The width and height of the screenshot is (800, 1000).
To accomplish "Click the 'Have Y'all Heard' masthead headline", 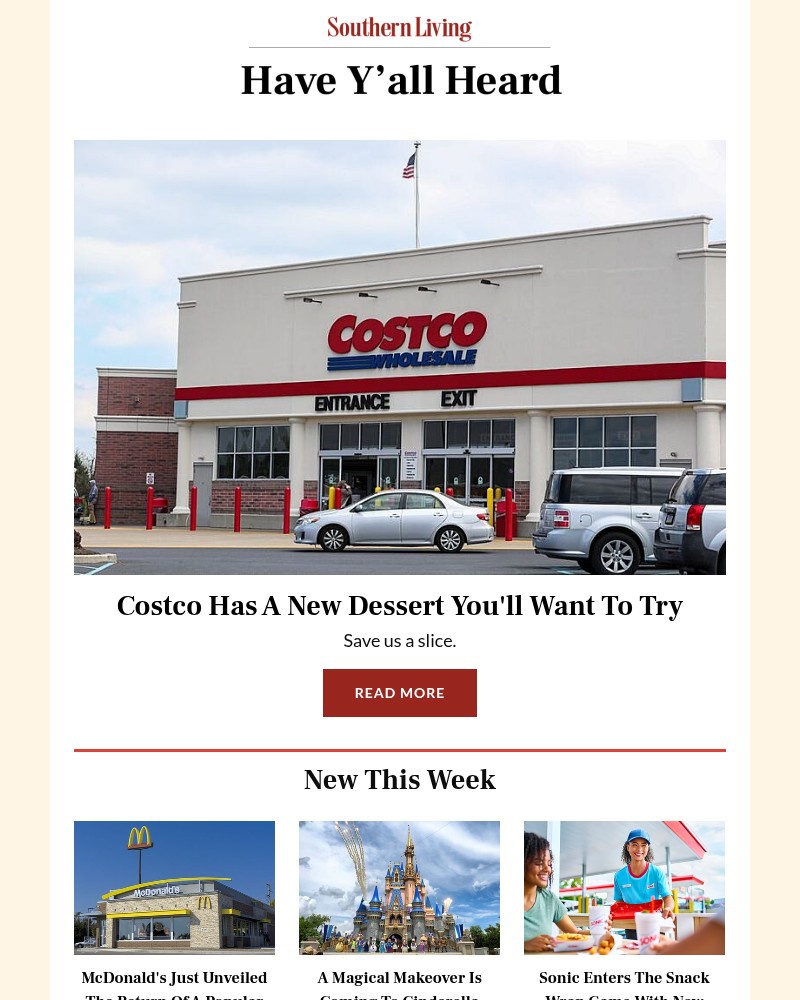I will (400, 80).
